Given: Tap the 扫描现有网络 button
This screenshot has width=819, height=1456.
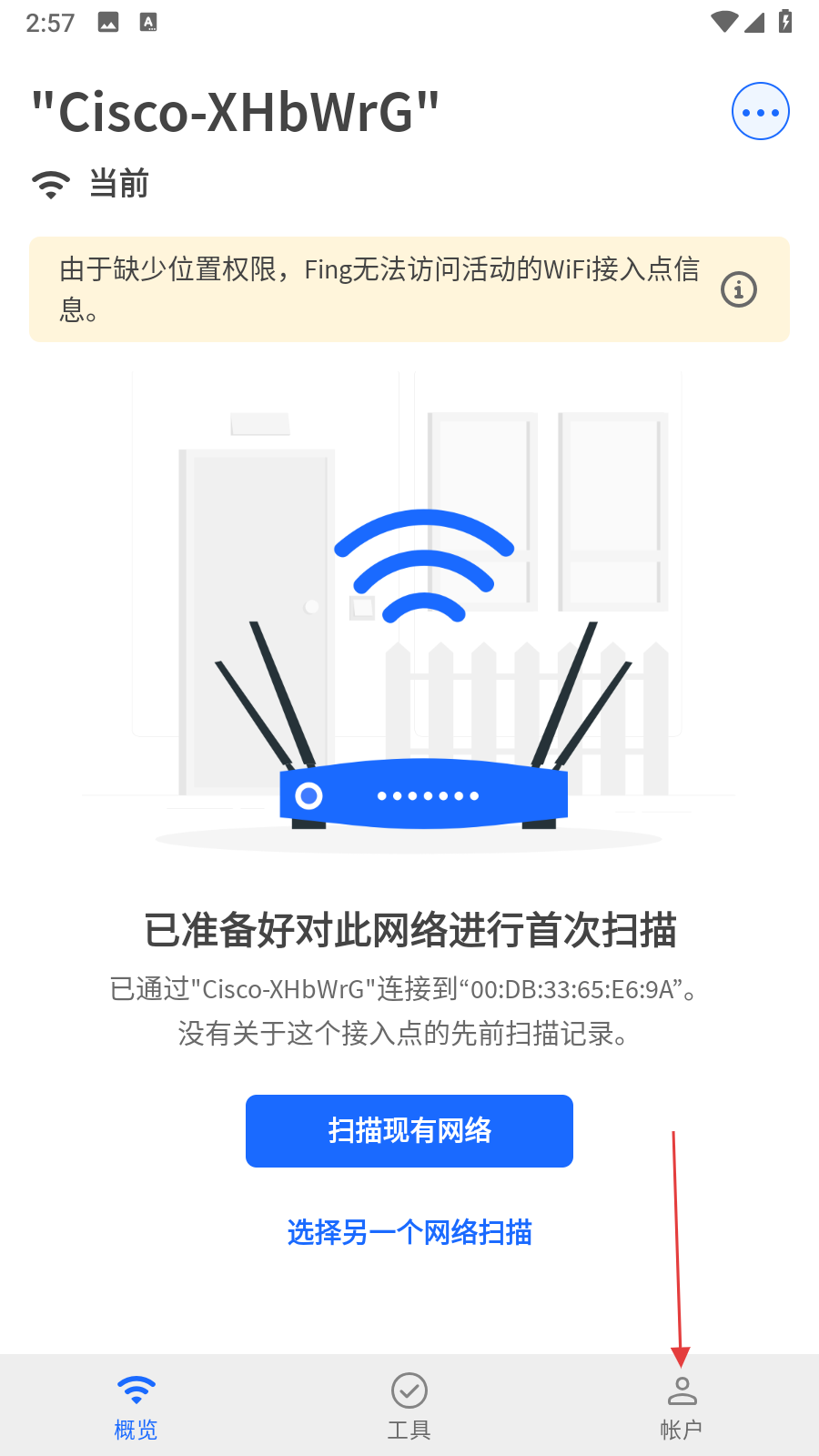Looking at the screenshot, I should point(409,1130).
